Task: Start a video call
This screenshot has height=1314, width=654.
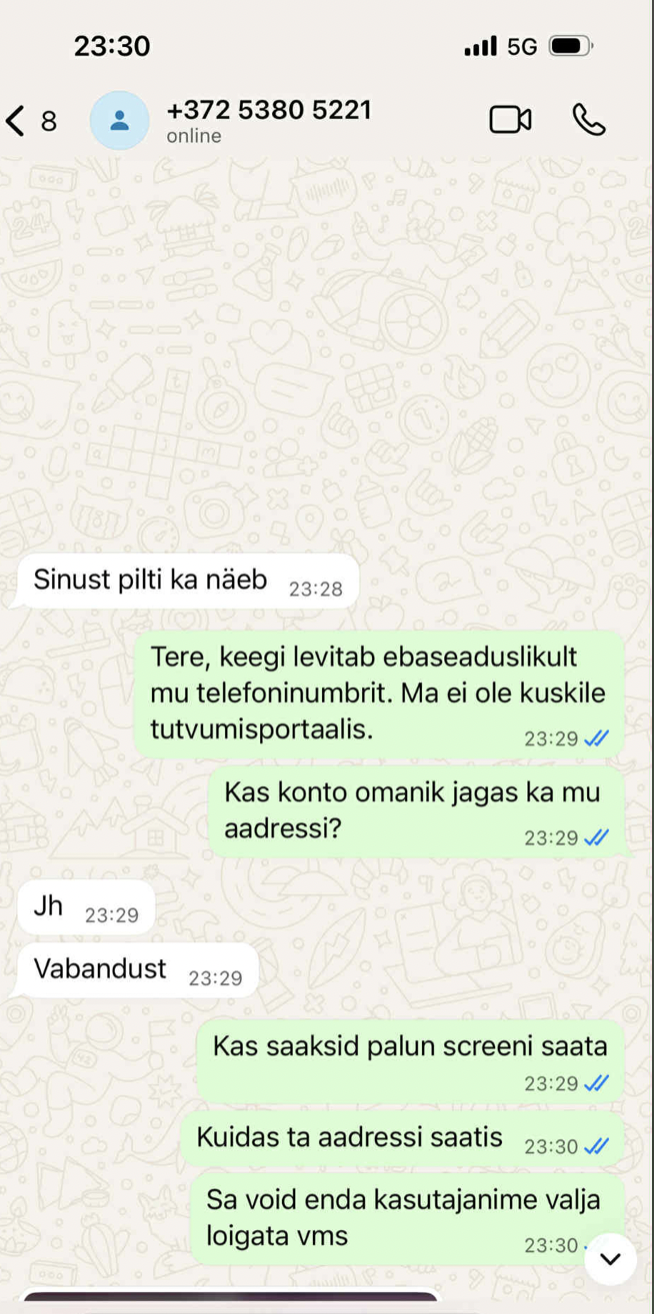Action: pyautogui.click(x=510, y=120)
